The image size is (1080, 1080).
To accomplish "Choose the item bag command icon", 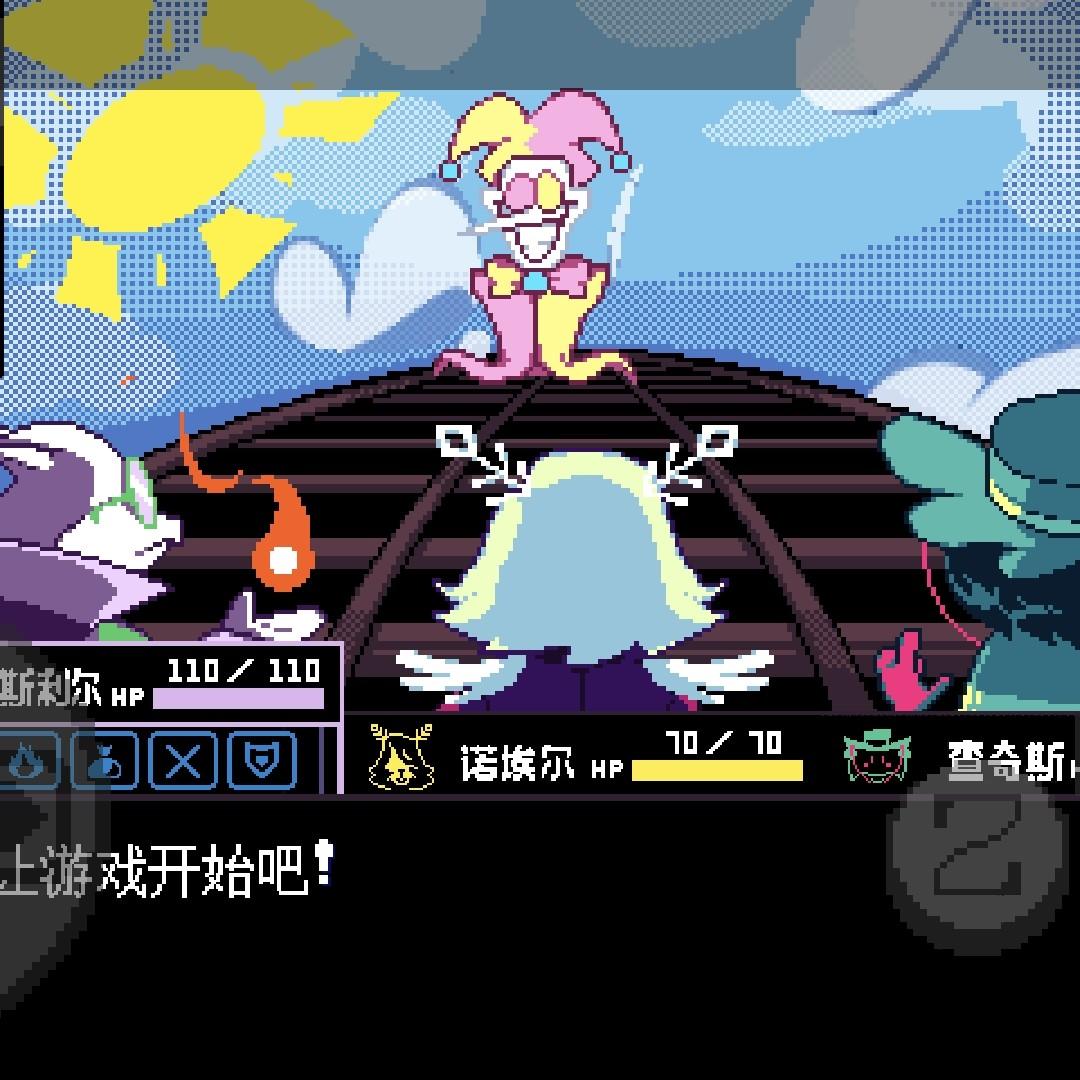I will pos(105,760).
